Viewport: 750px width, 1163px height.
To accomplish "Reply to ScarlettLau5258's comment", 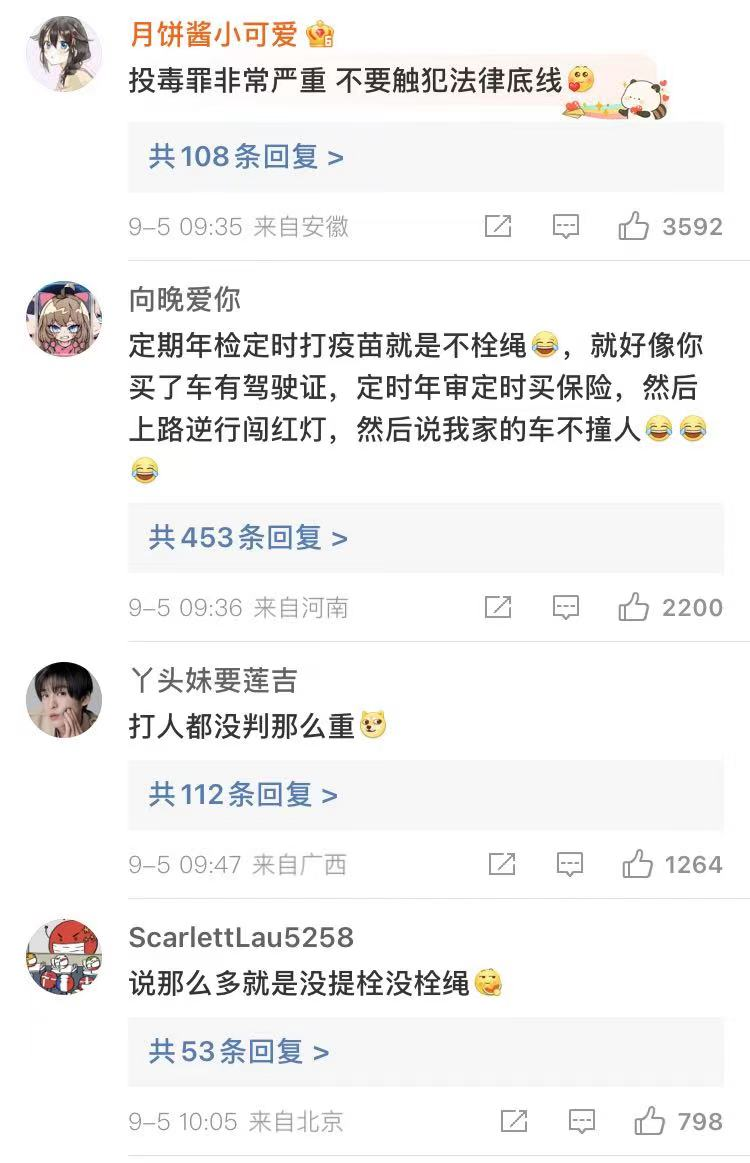I will click(581, 1121).
